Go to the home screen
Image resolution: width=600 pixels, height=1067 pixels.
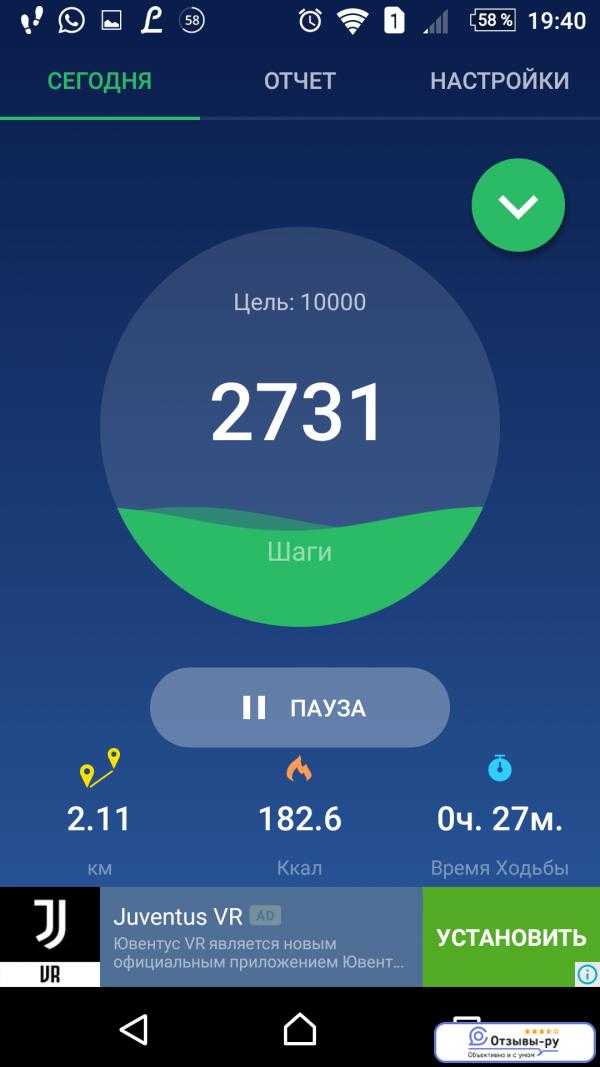(300, 1029)
